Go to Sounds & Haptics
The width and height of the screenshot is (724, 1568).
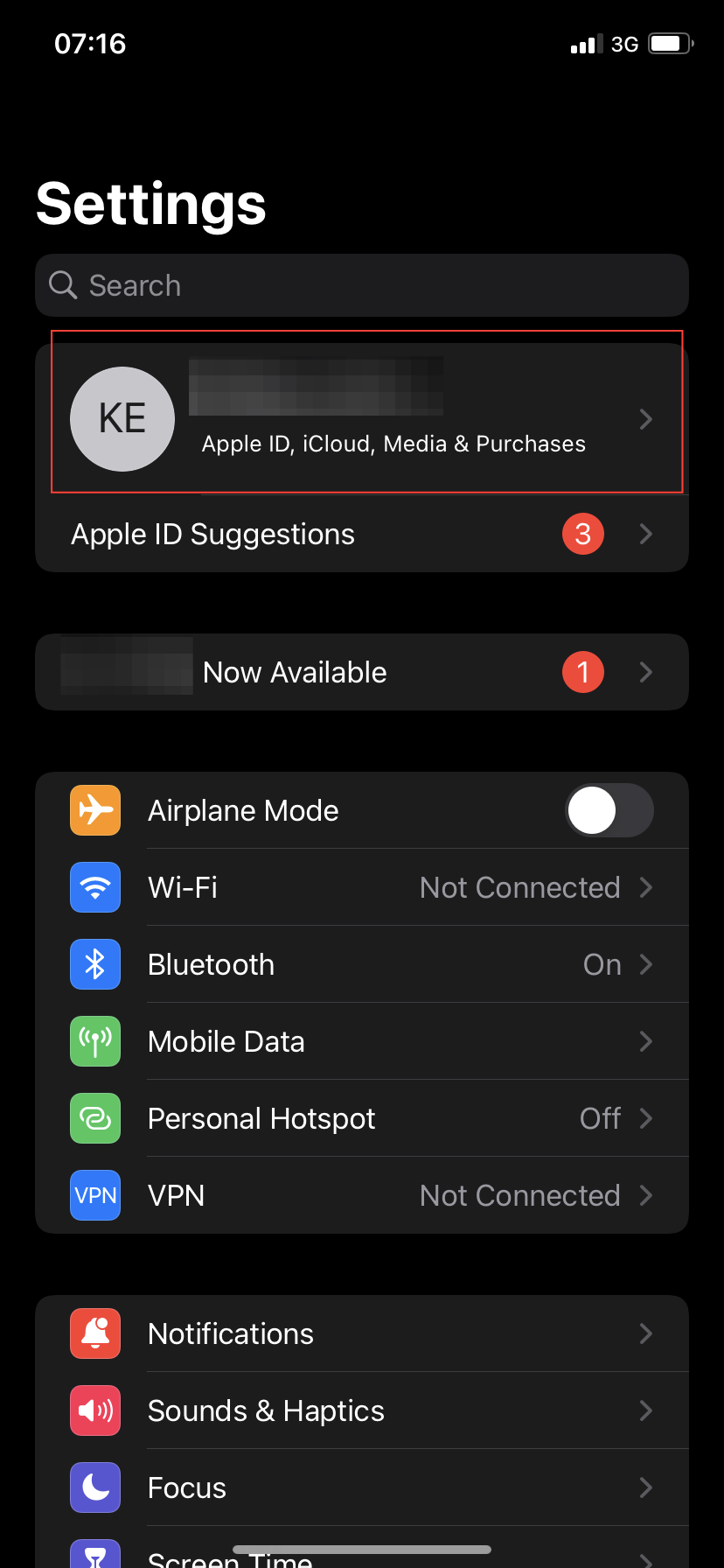[x=362, y=1410]
